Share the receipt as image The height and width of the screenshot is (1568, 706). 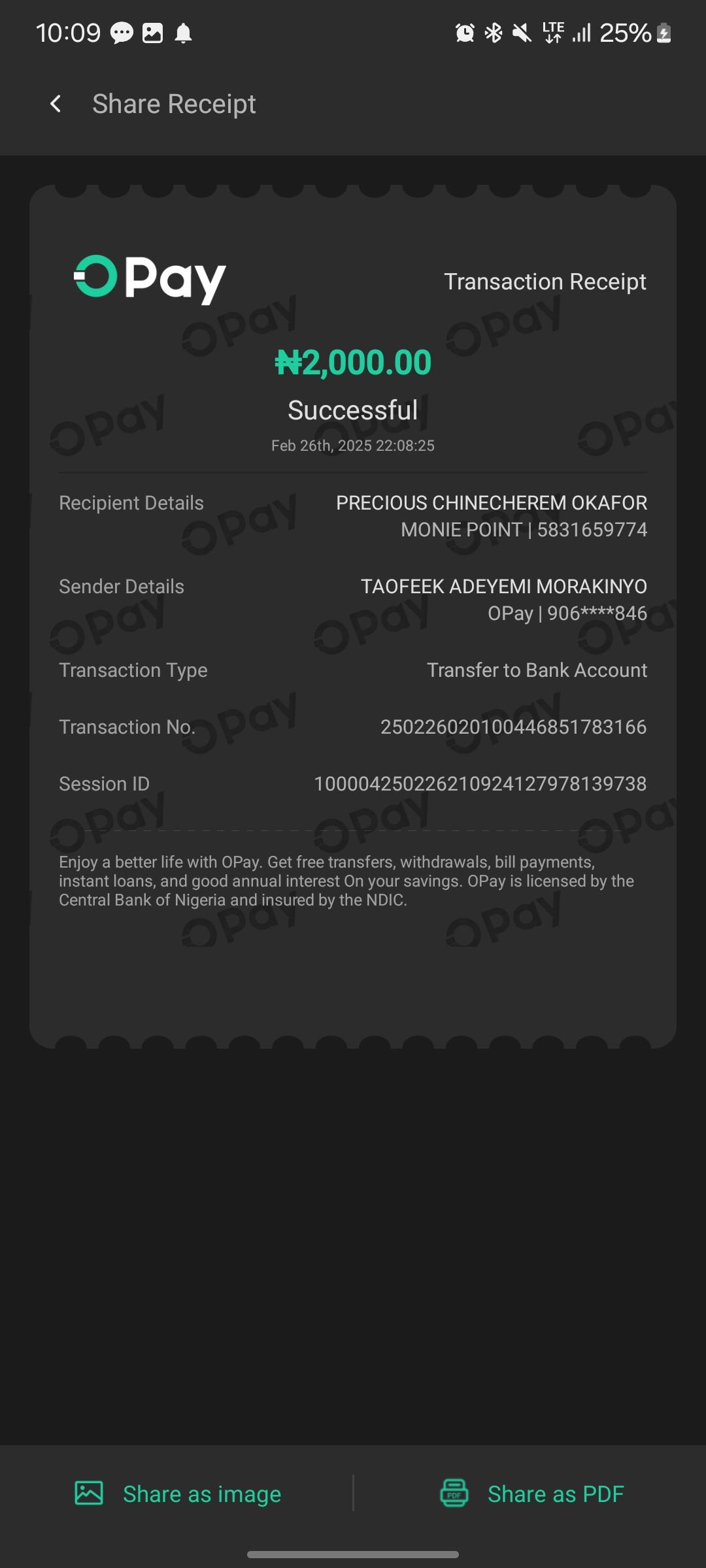click(x=178, y=1494)
